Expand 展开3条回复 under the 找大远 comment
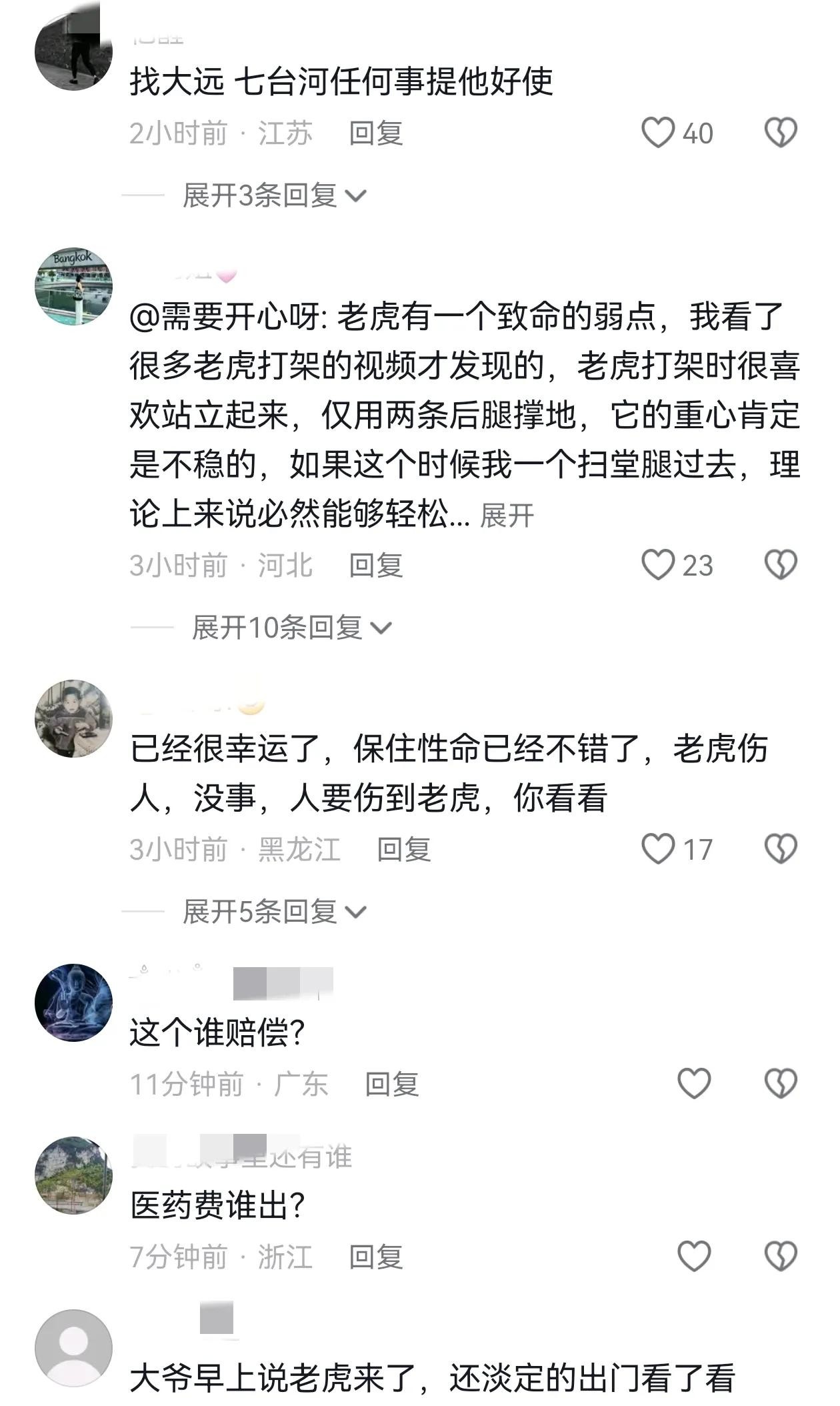Screen dimensions: 840x1406 pyautogui.click(x=274, y=196)
